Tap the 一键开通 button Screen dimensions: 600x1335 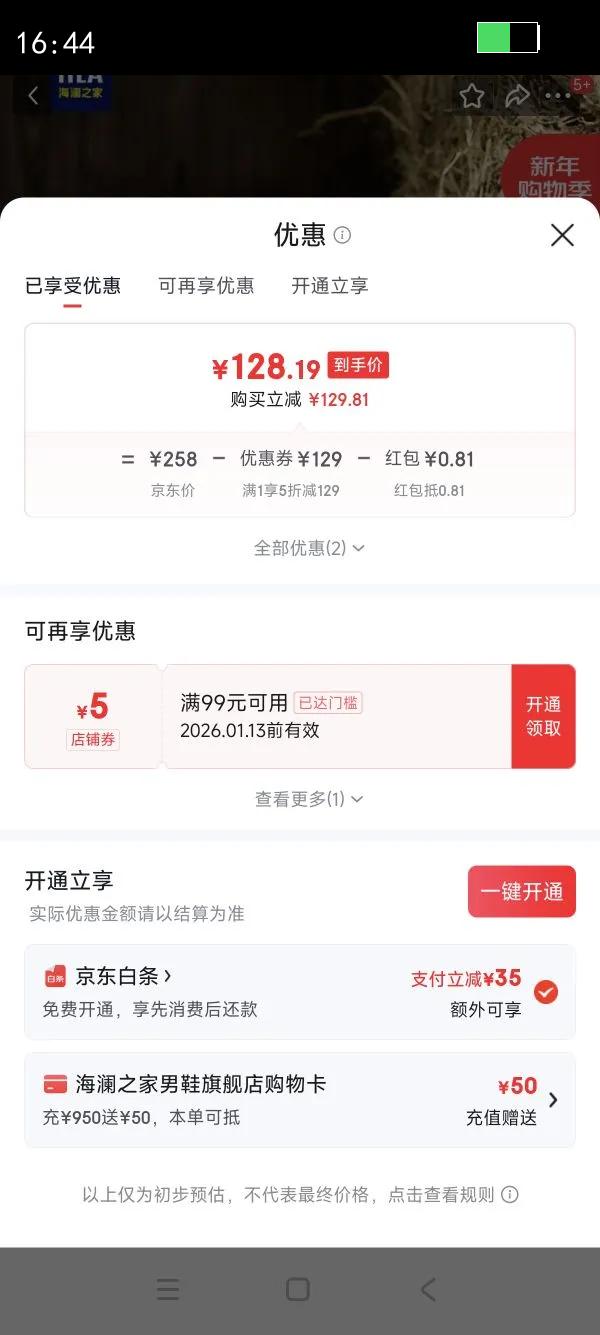521,891
